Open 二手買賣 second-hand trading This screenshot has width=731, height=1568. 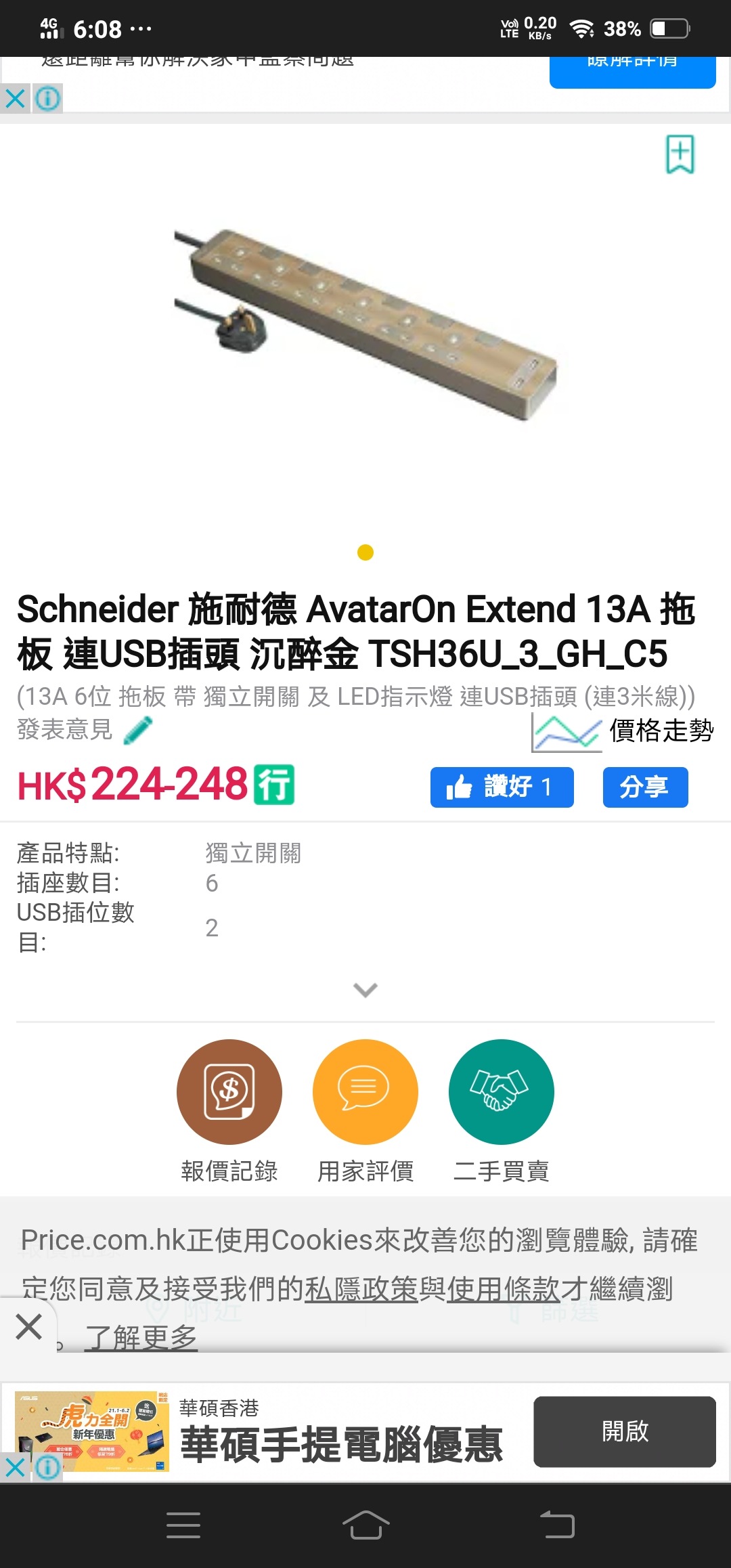pos(501,1110)
